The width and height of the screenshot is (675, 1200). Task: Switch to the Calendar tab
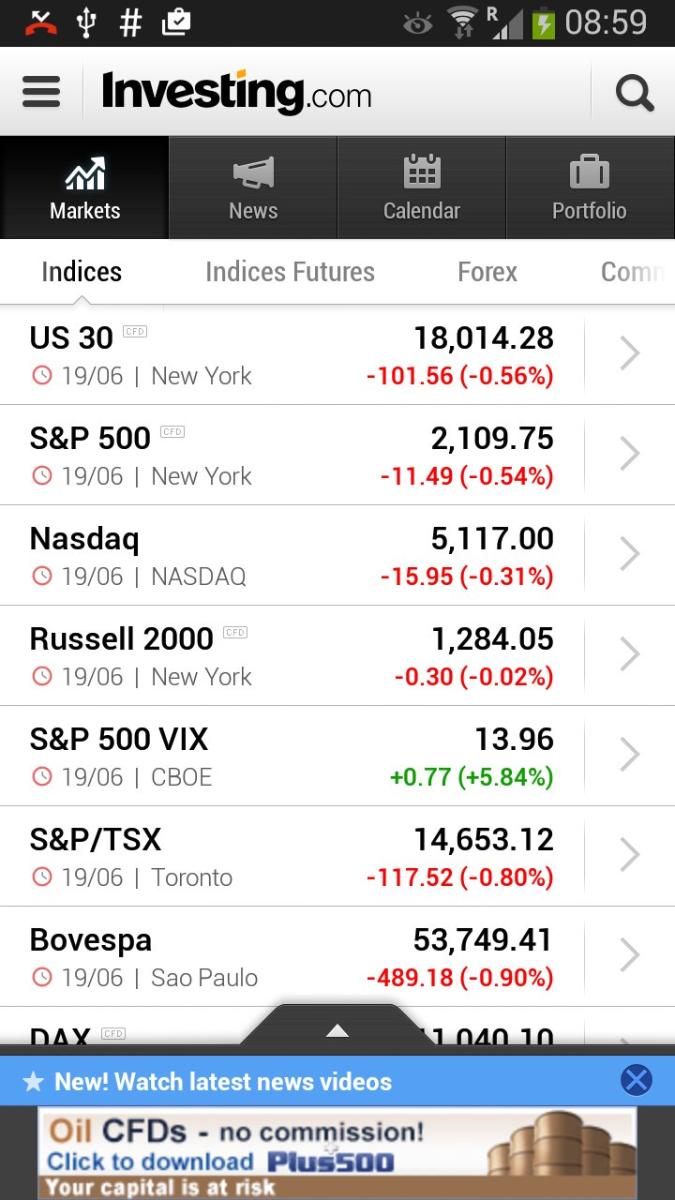point(422,188)
